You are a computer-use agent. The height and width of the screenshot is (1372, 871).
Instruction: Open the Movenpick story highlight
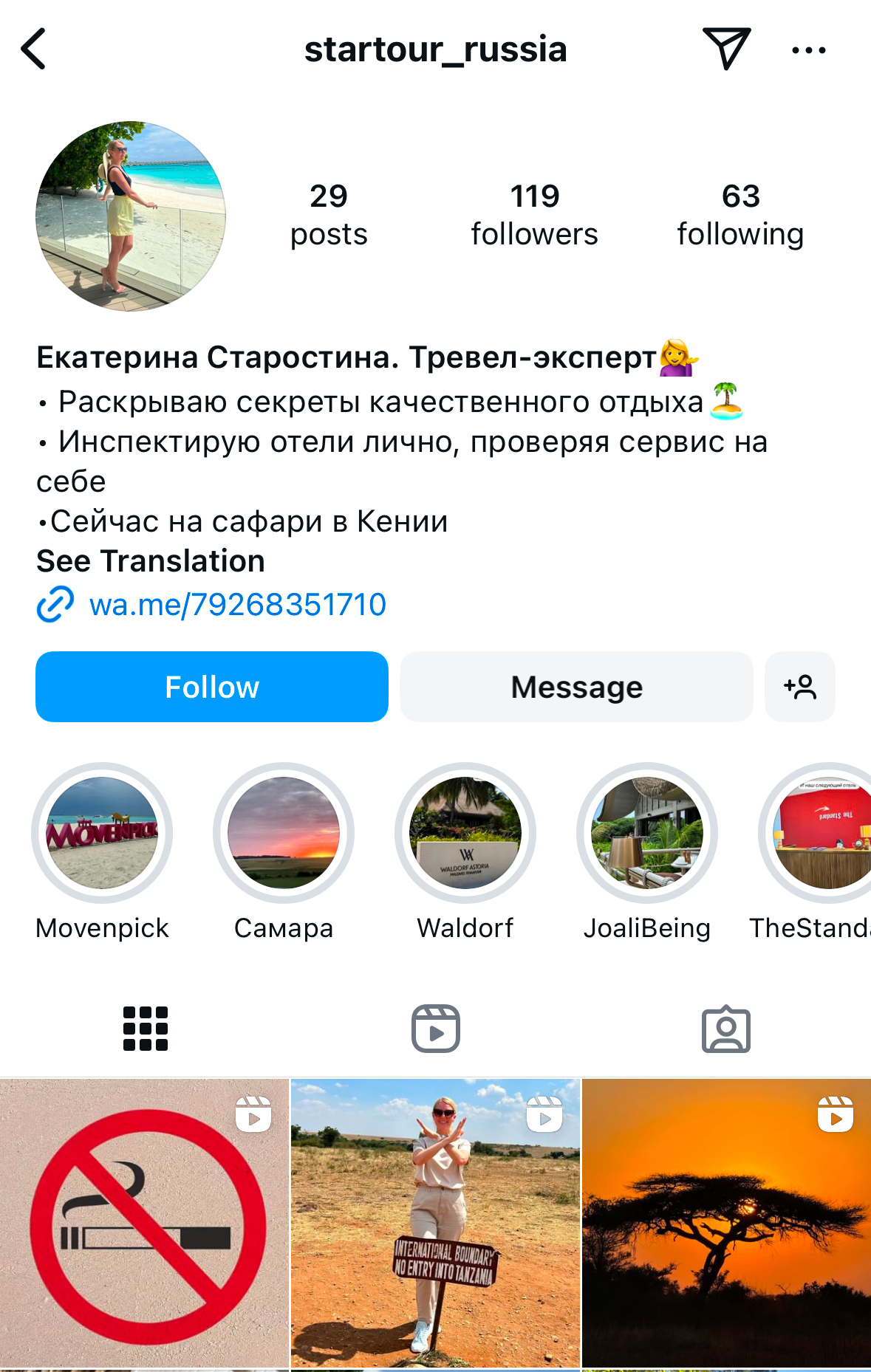tap(102, 833)
